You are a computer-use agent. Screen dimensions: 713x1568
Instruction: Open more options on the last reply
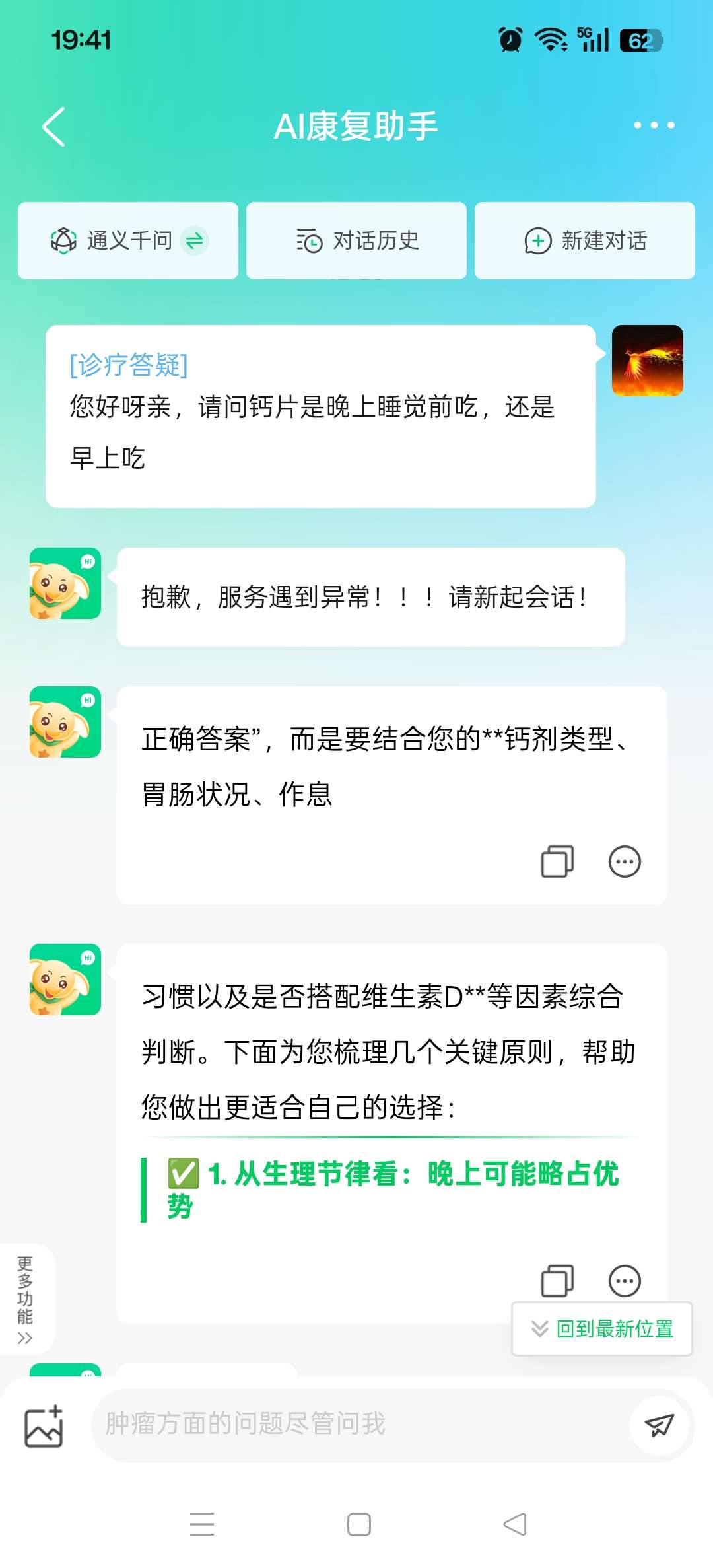[623, 1280]
